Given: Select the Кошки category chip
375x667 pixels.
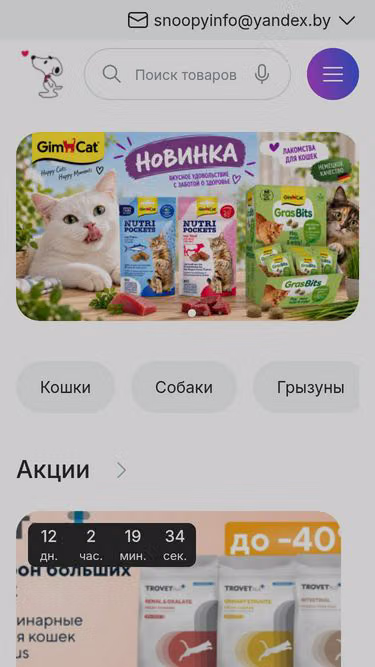Looking at the screenshot, I should [65, 388].
